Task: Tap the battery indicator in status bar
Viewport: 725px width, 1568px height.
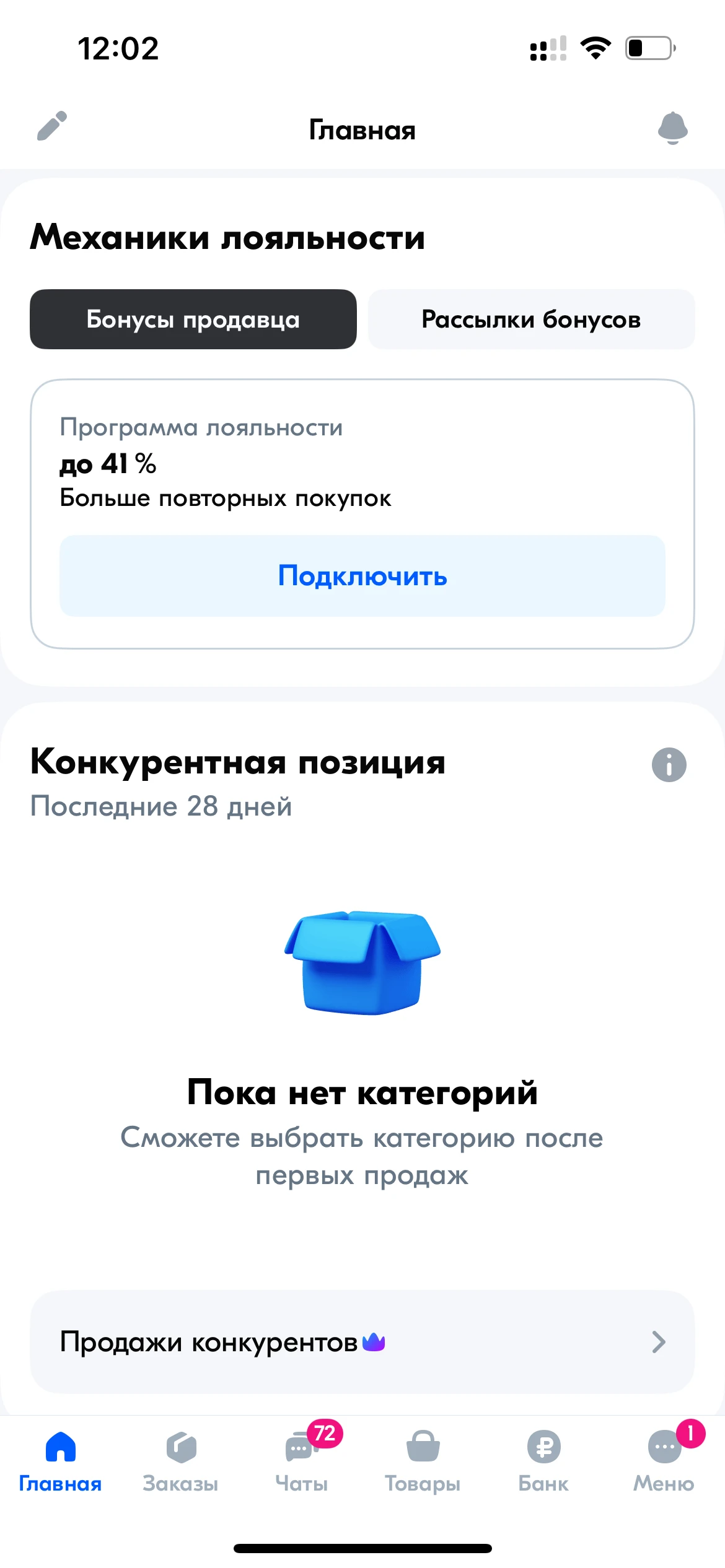Action: [x=649, y=48]
